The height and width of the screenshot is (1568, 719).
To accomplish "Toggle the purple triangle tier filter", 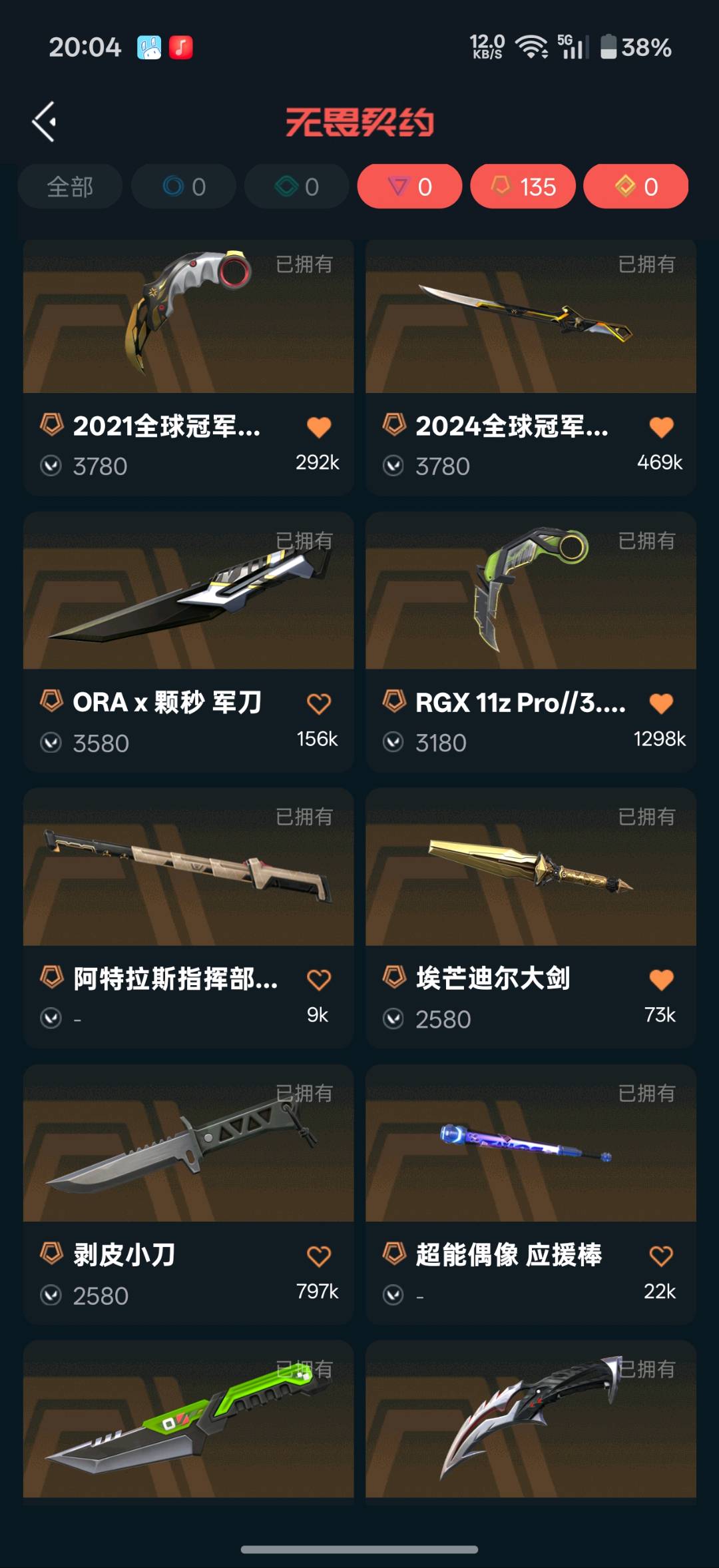I will point(409,187).
